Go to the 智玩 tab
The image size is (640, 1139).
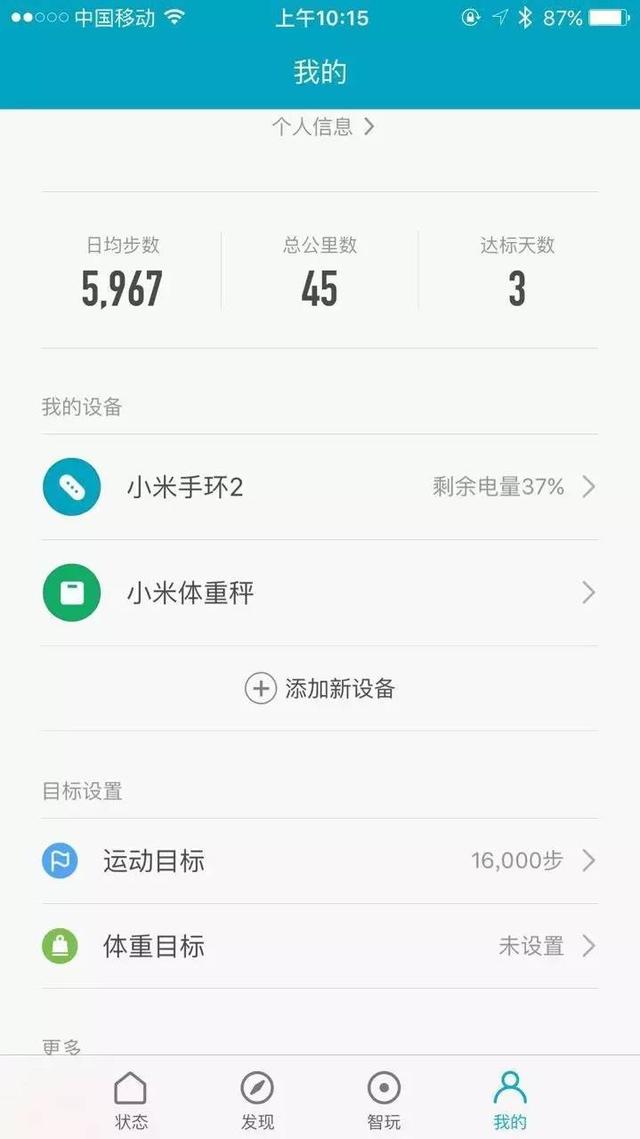(x=384, y=1099)
